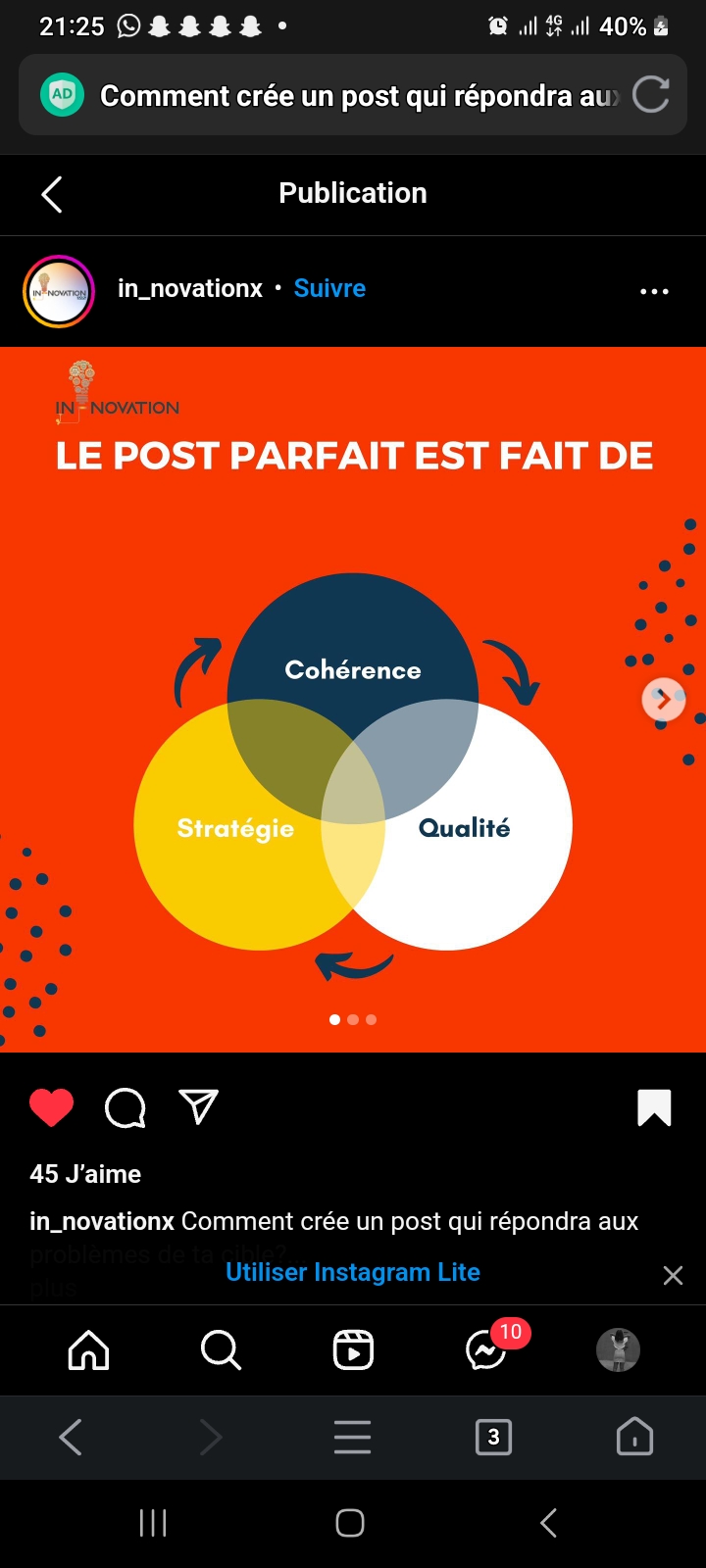Open the browser's hamburger menu

[352, 1437]
